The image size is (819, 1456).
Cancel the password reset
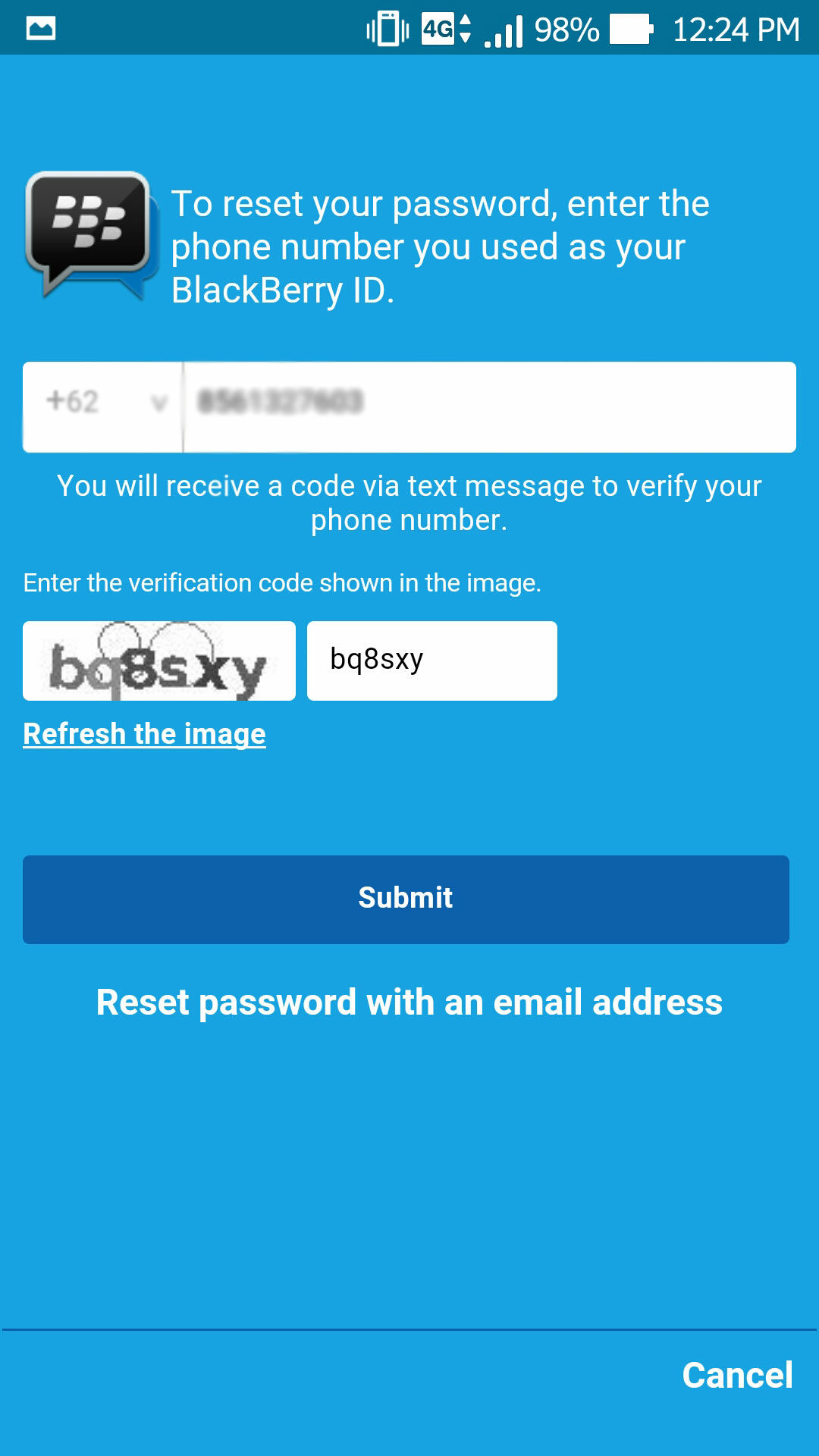[x=736, y=1375]
